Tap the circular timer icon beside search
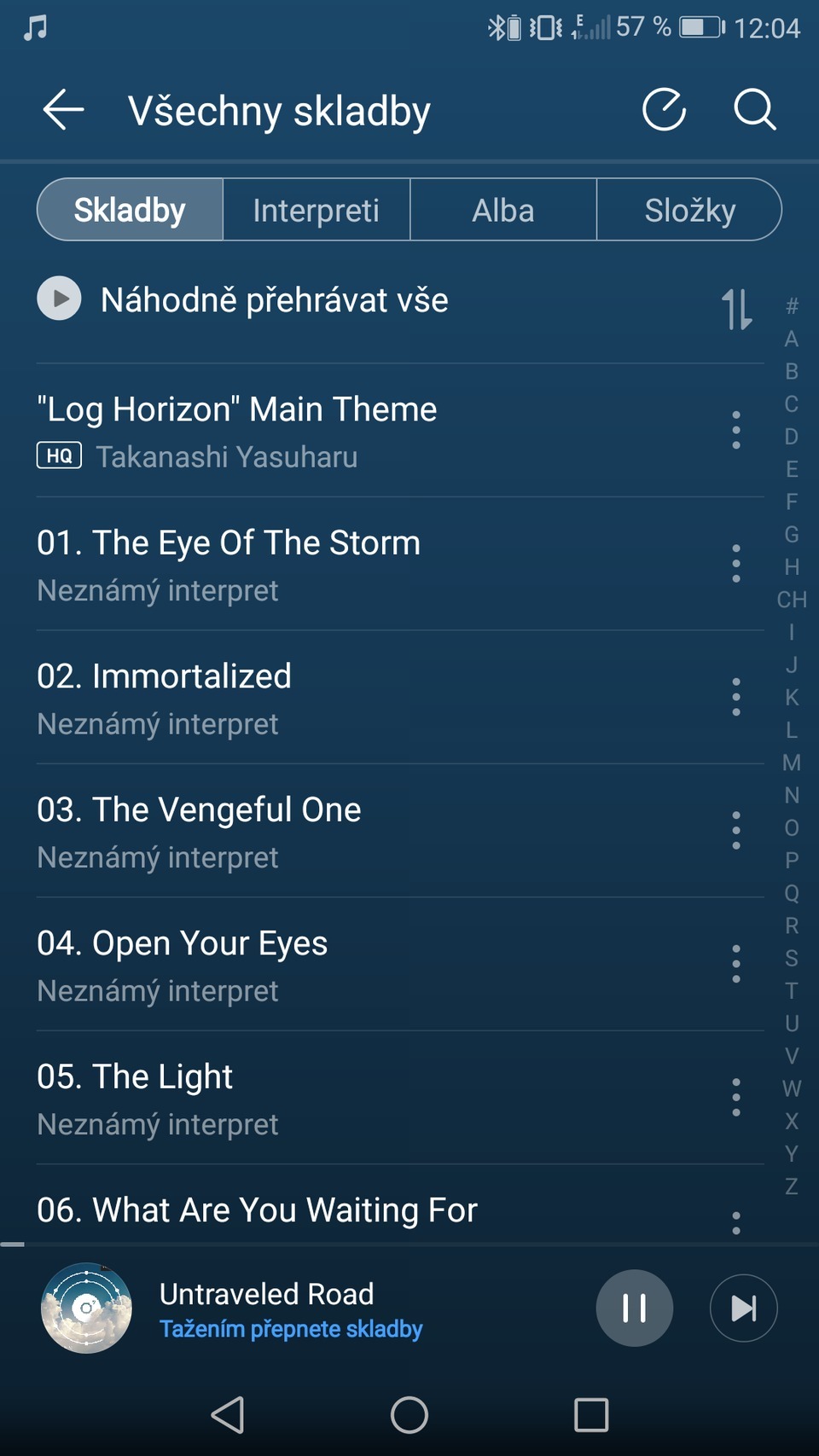The image size is (819, 1456). 664,110
